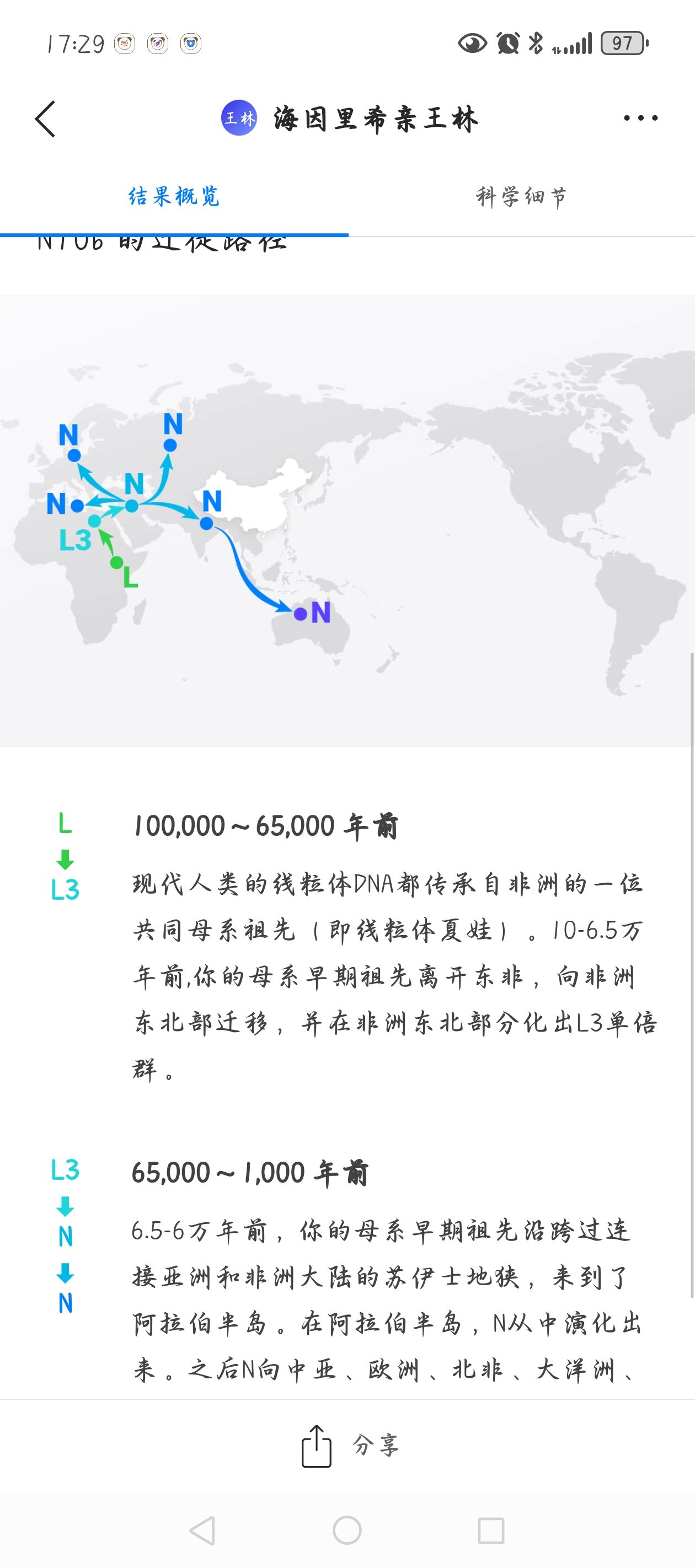Viewport: 695px width, 1568px height.
Task: Select the 结果概览 tab
Action: click(174, 197)
